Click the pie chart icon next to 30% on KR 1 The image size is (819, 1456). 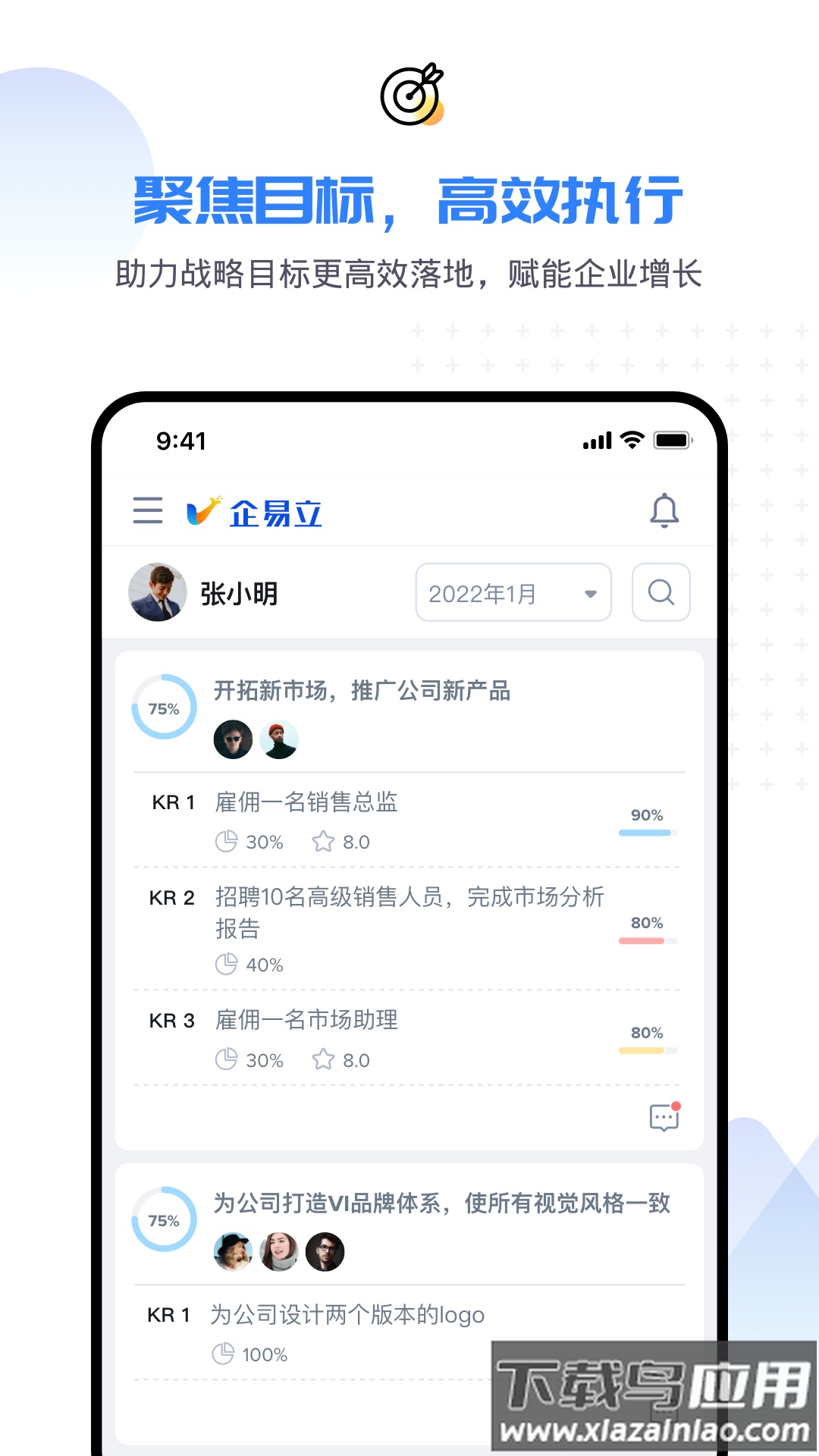click(225, 841)
